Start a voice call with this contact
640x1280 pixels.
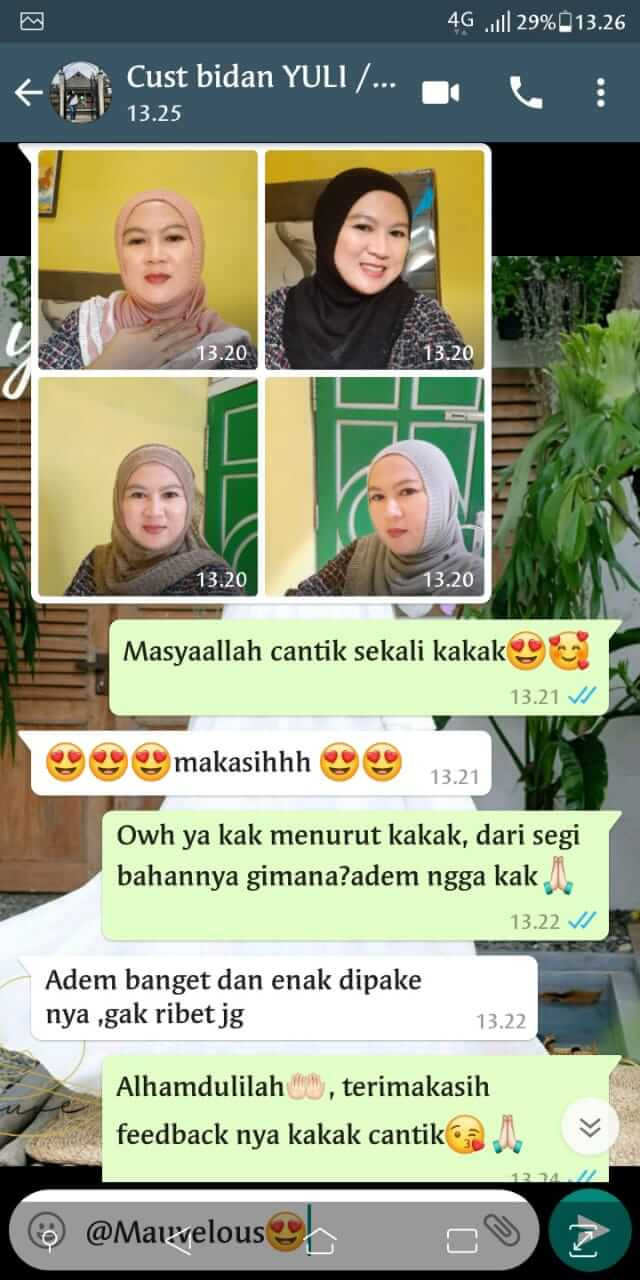(x=525, y=93)
